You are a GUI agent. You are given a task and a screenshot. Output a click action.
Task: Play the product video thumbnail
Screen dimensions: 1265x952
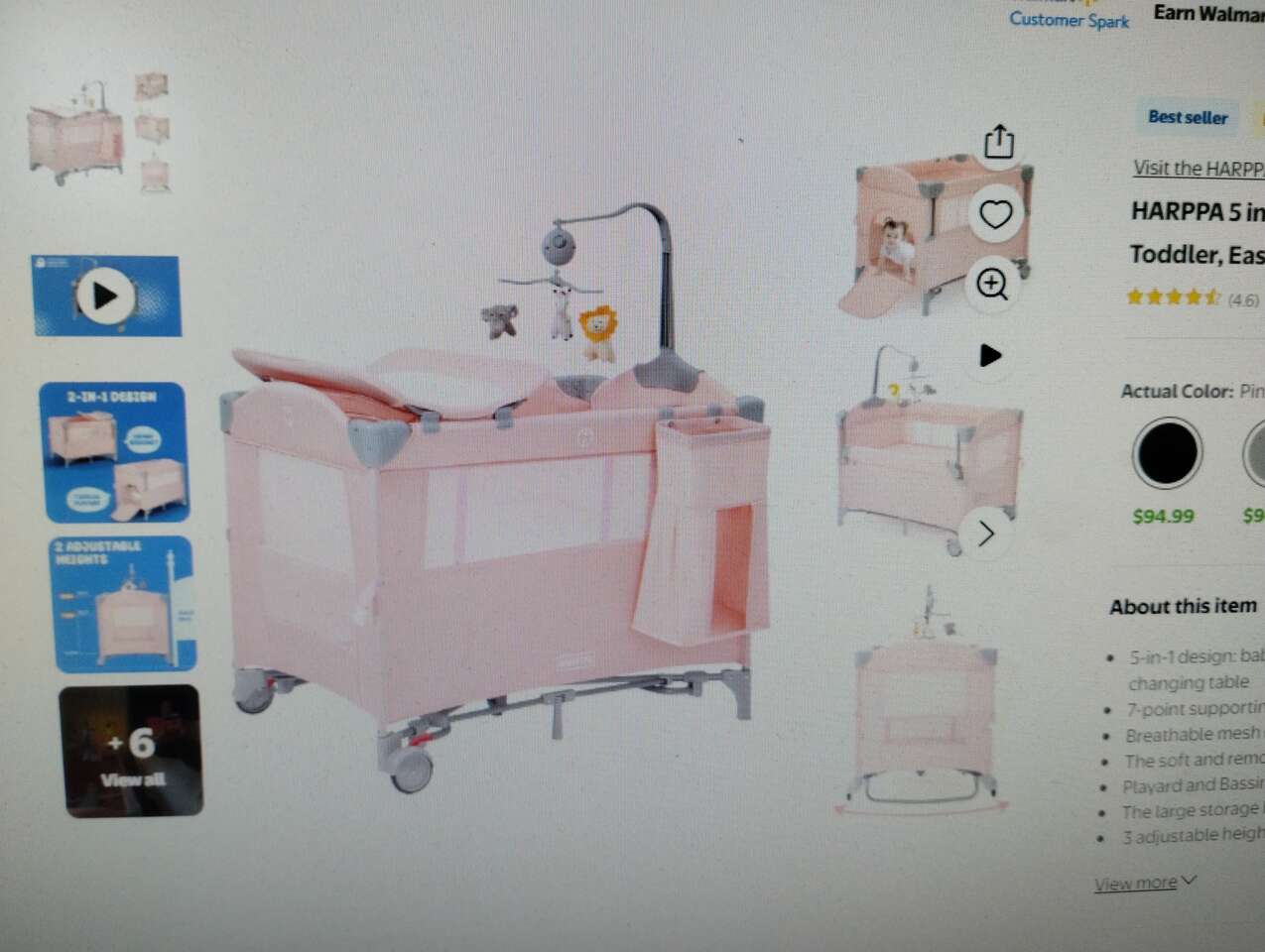(106, 296)
